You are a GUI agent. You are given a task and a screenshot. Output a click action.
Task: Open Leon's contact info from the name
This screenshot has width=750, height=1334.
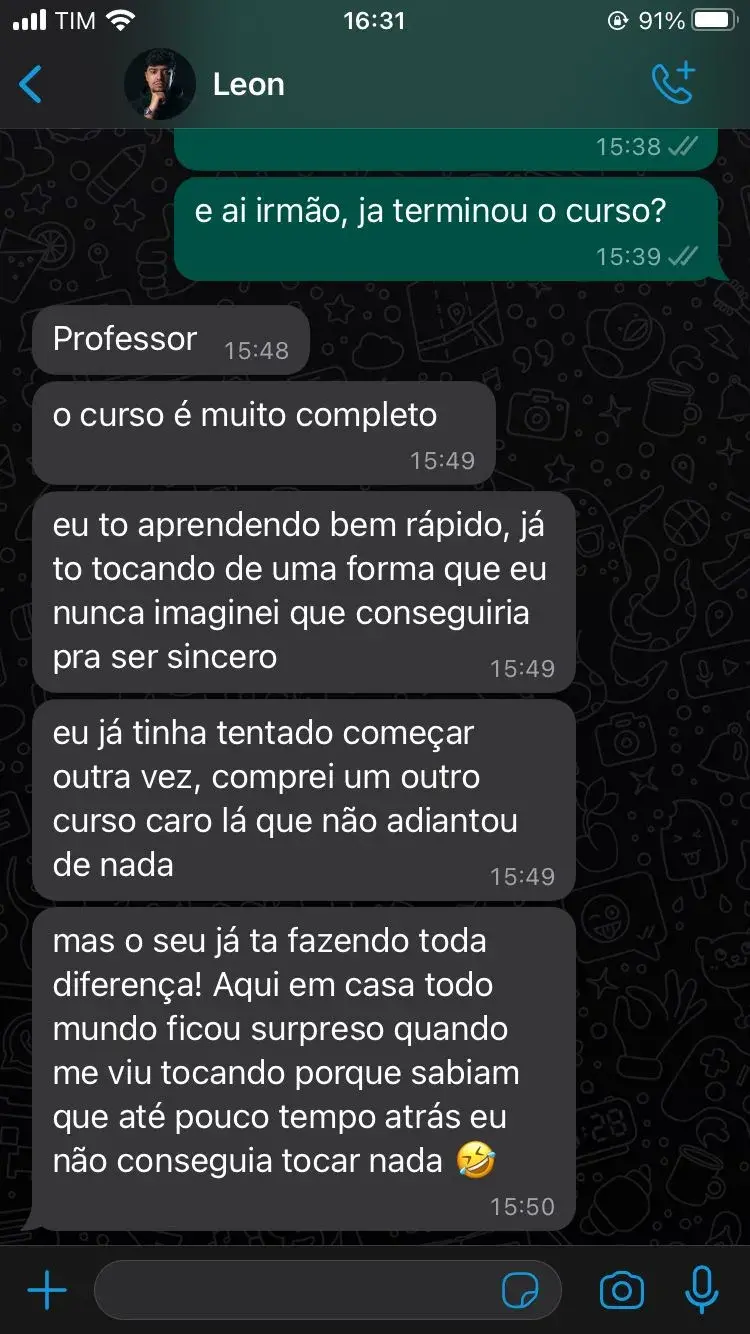click(248, 85)
